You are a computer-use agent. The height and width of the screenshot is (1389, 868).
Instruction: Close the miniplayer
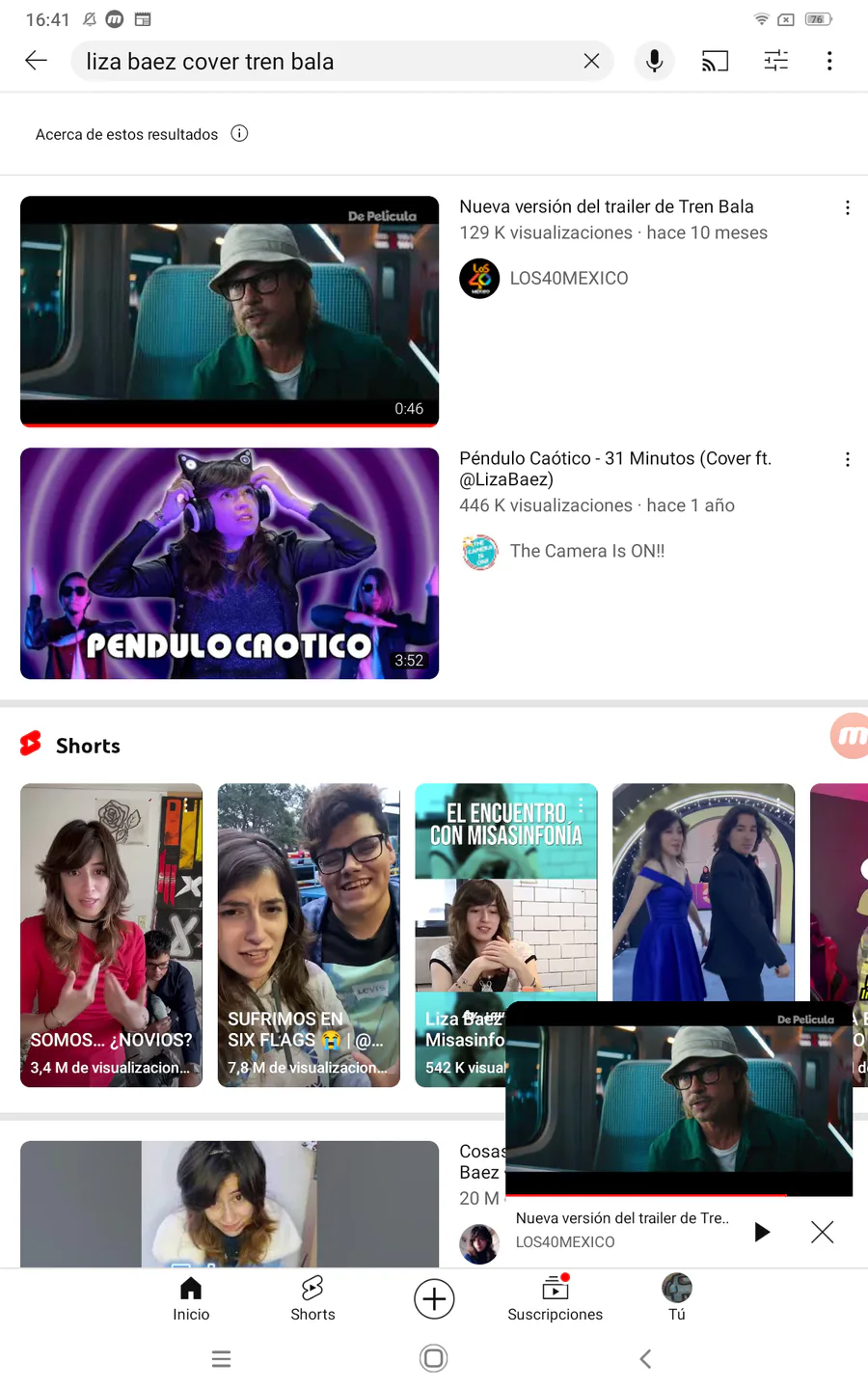pyautogui.click(x=823, y=1232)
